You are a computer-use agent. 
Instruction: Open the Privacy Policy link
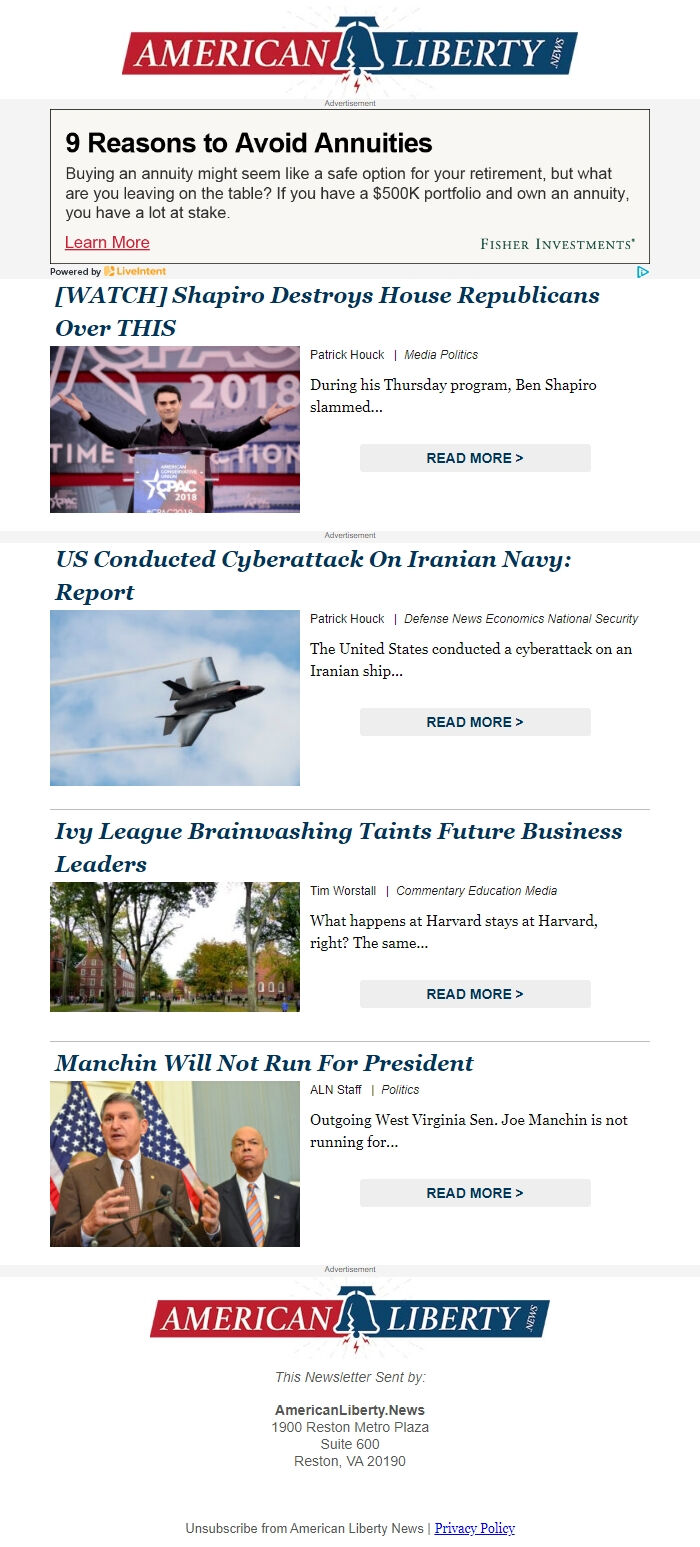coord(474,1528)
